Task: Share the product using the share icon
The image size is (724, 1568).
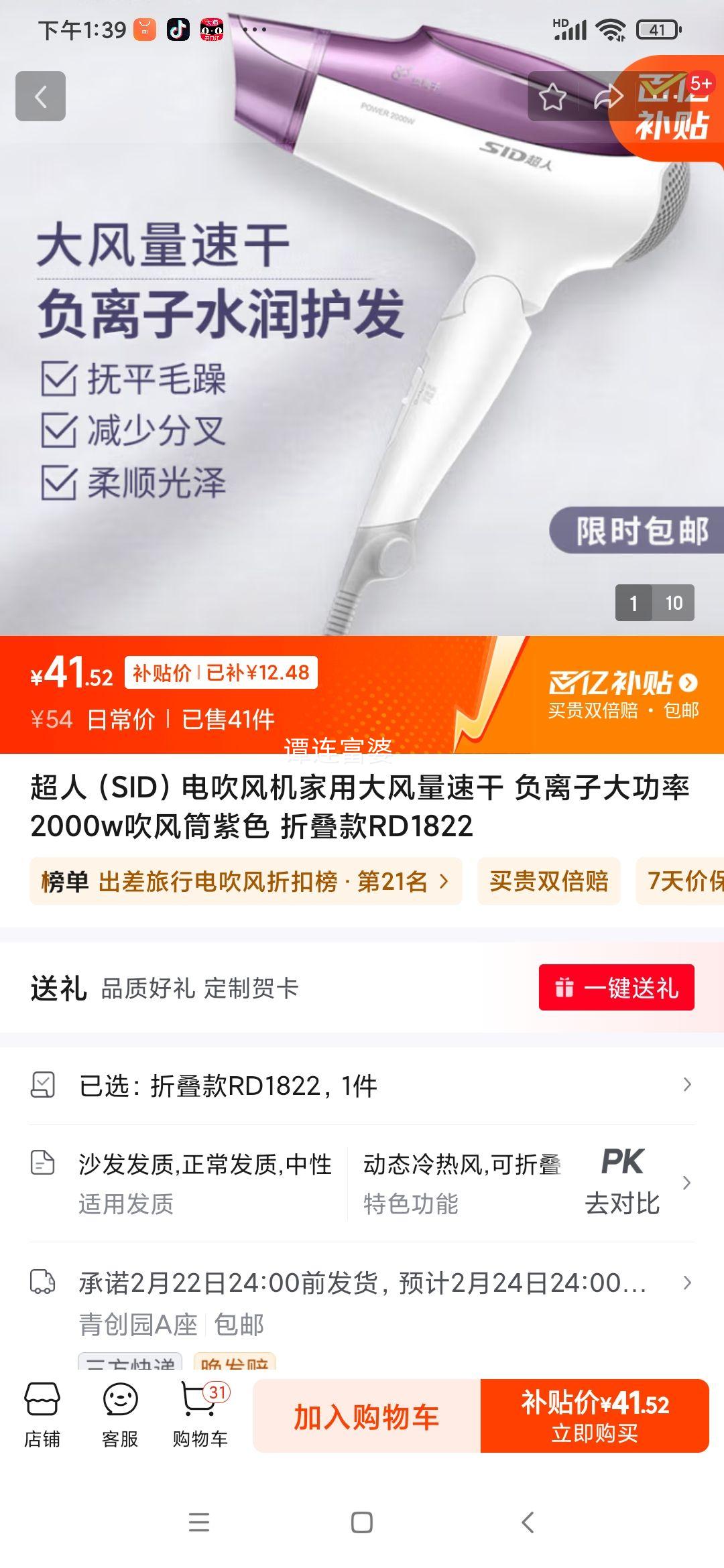Action: [x=607, y=96]
